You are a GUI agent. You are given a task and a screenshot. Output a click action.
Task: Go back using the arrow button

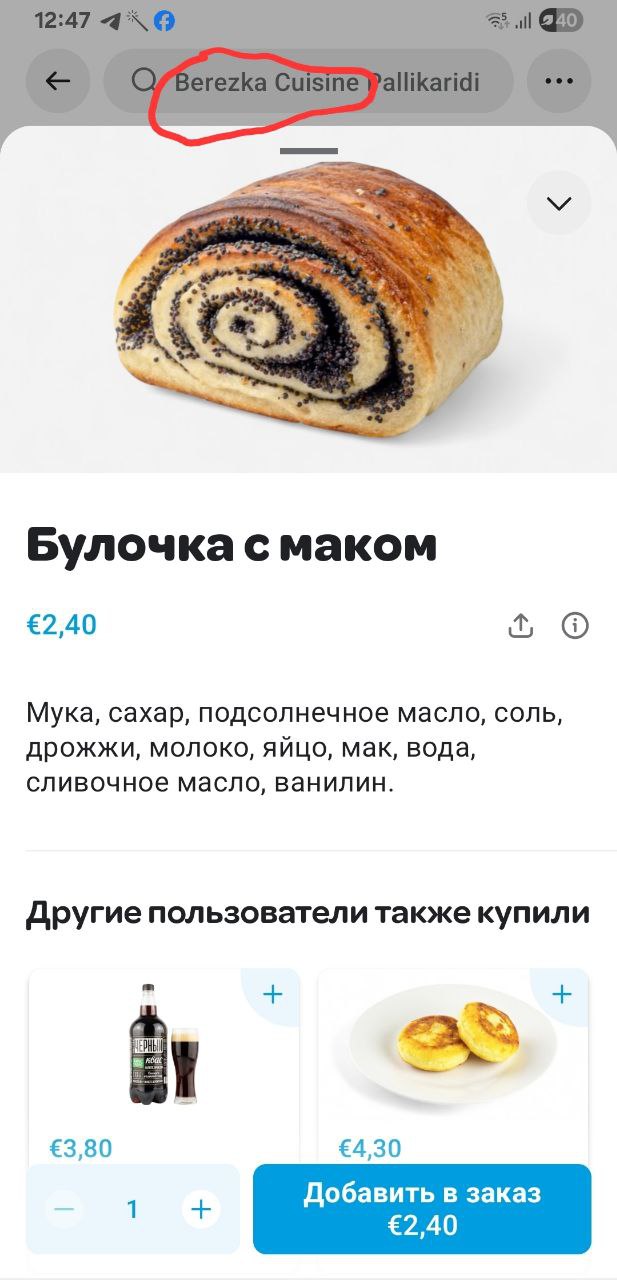pos(58,81)
